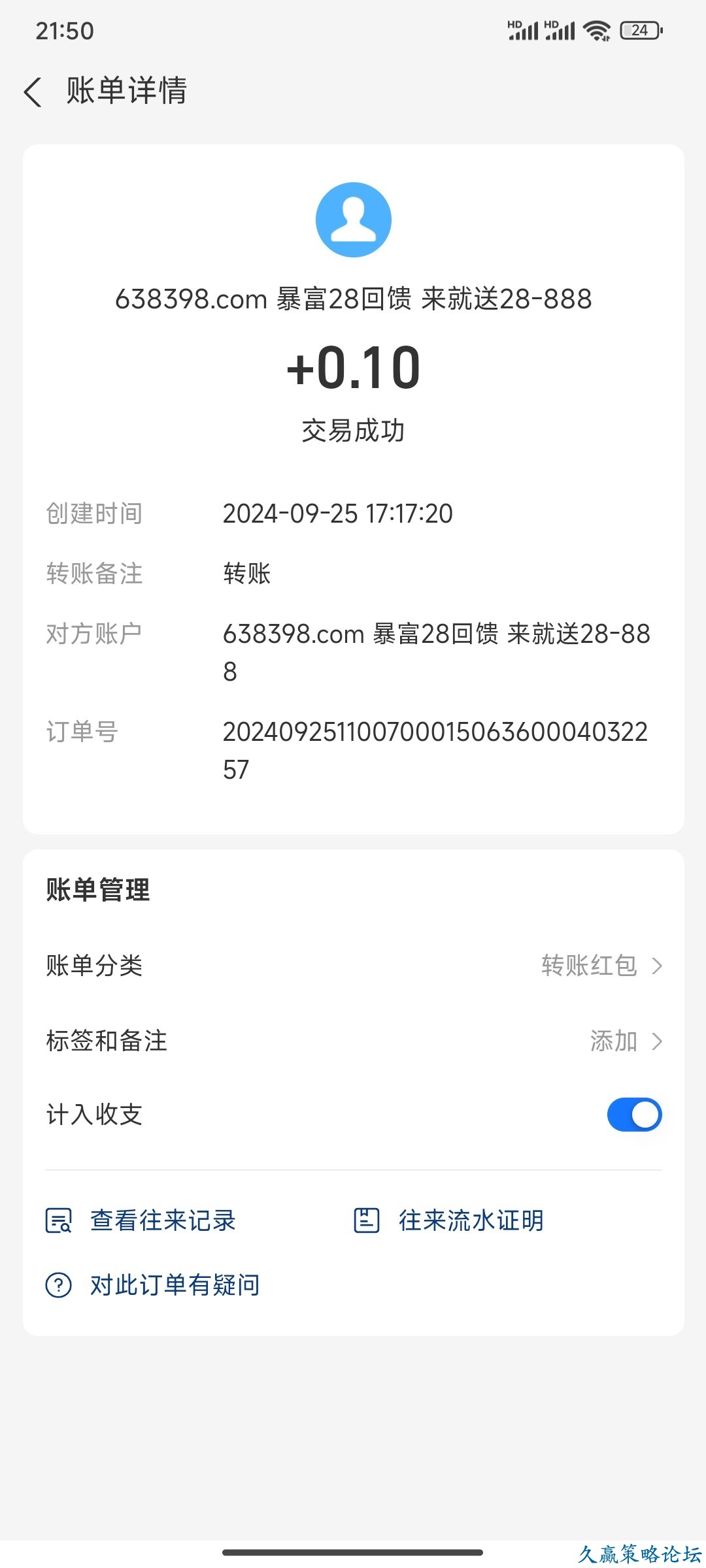This screenshot has height=1568, width=706.
Task: Change the 账单分类 category
Action: [601, 966]
